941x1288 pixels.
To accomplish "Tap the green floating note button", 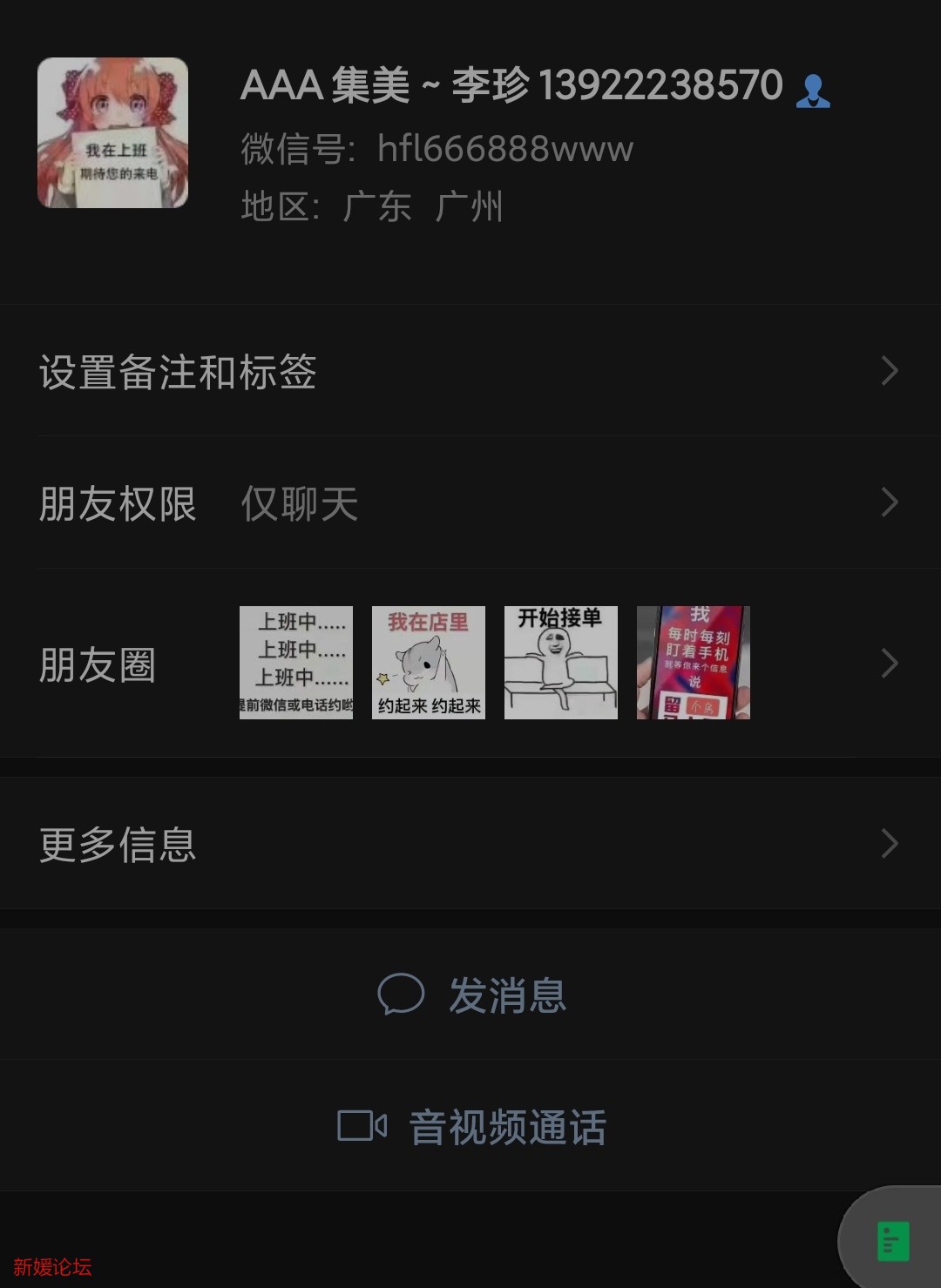I will 893,1240.
